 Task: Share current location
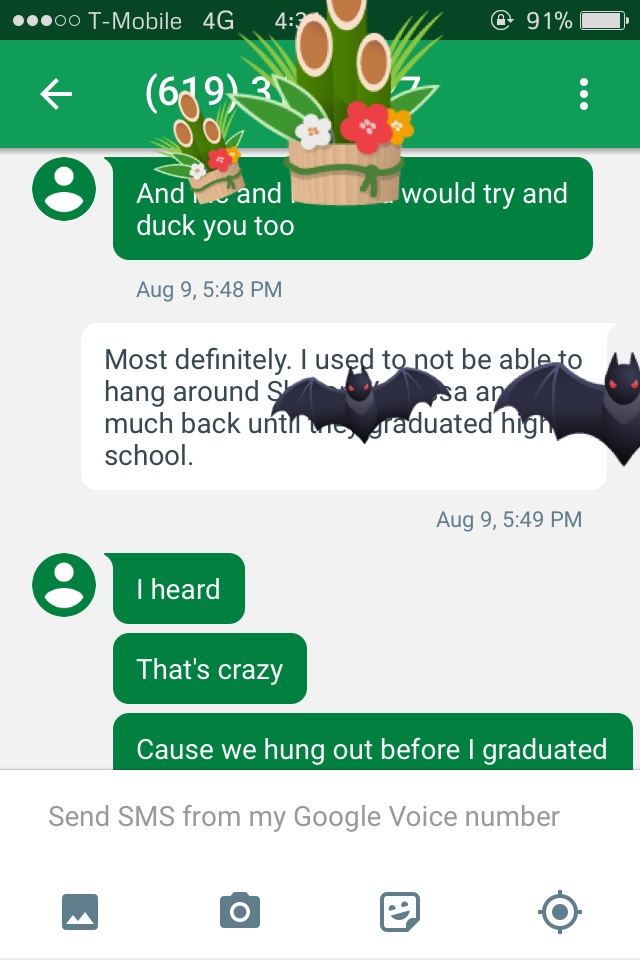tap(560, 912)
